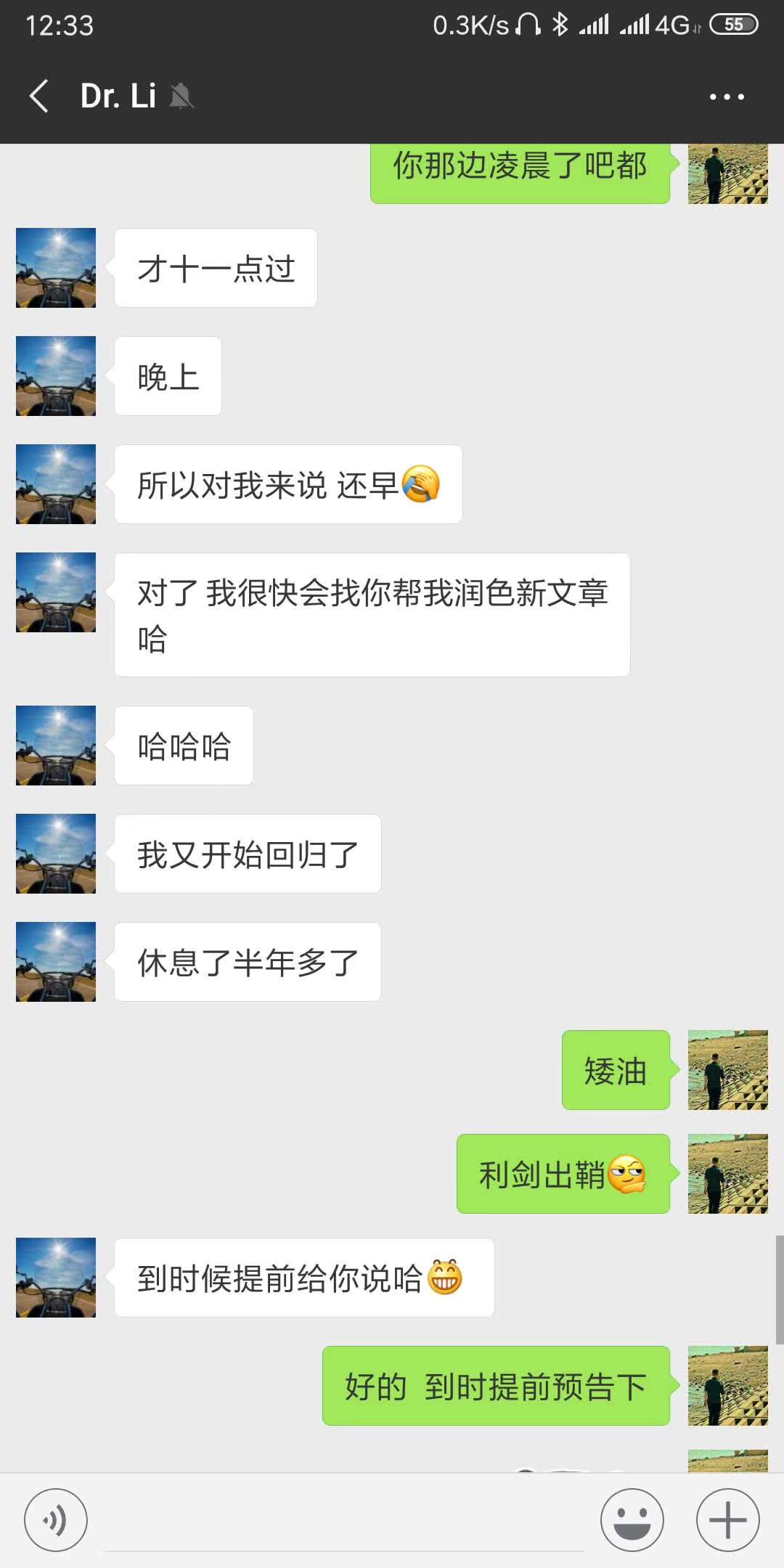784x1568 pixels.
Task: Go back from the Dr. Li chat
Action: 39,97
